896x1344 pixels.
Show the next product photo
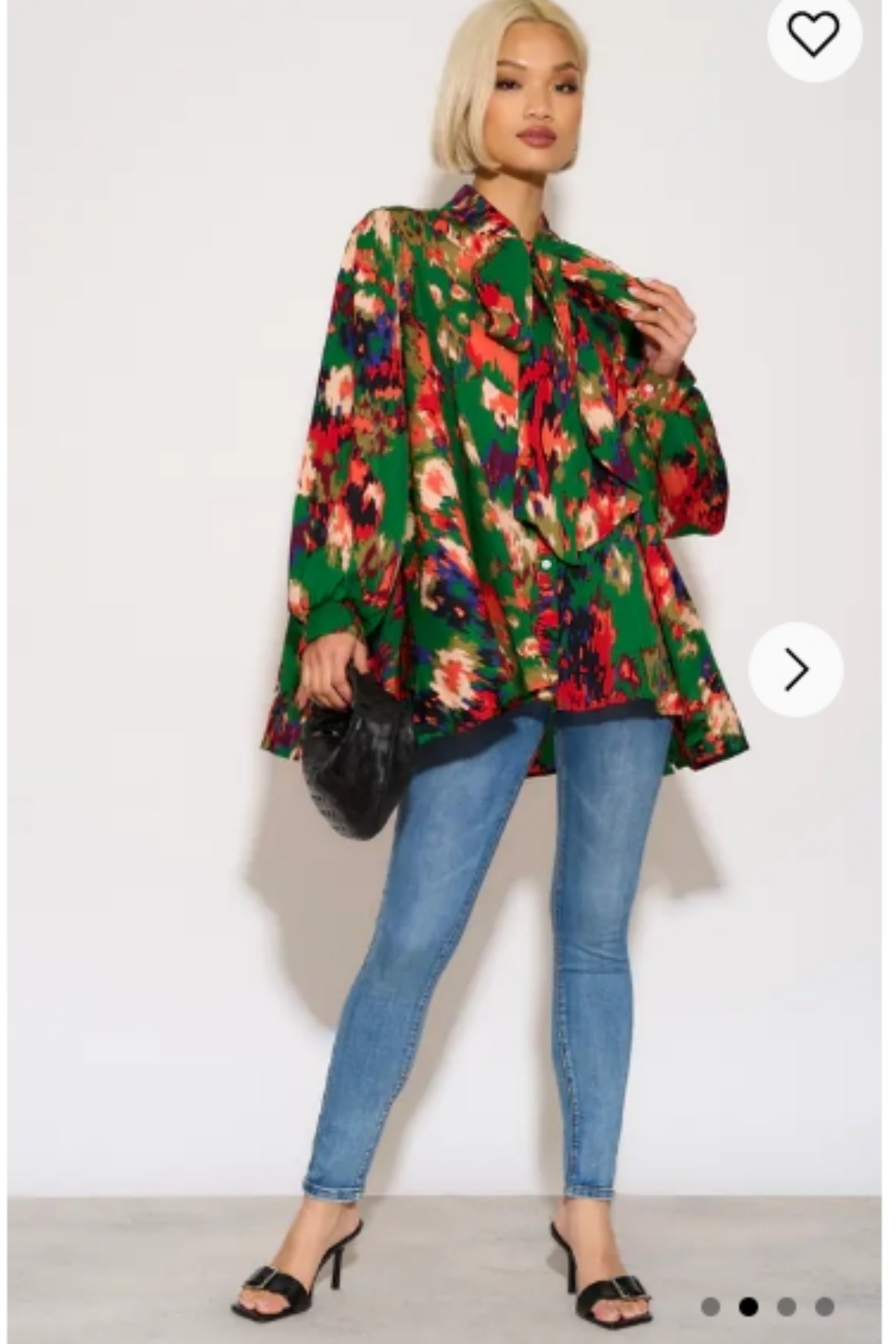(x=796, y=669)
